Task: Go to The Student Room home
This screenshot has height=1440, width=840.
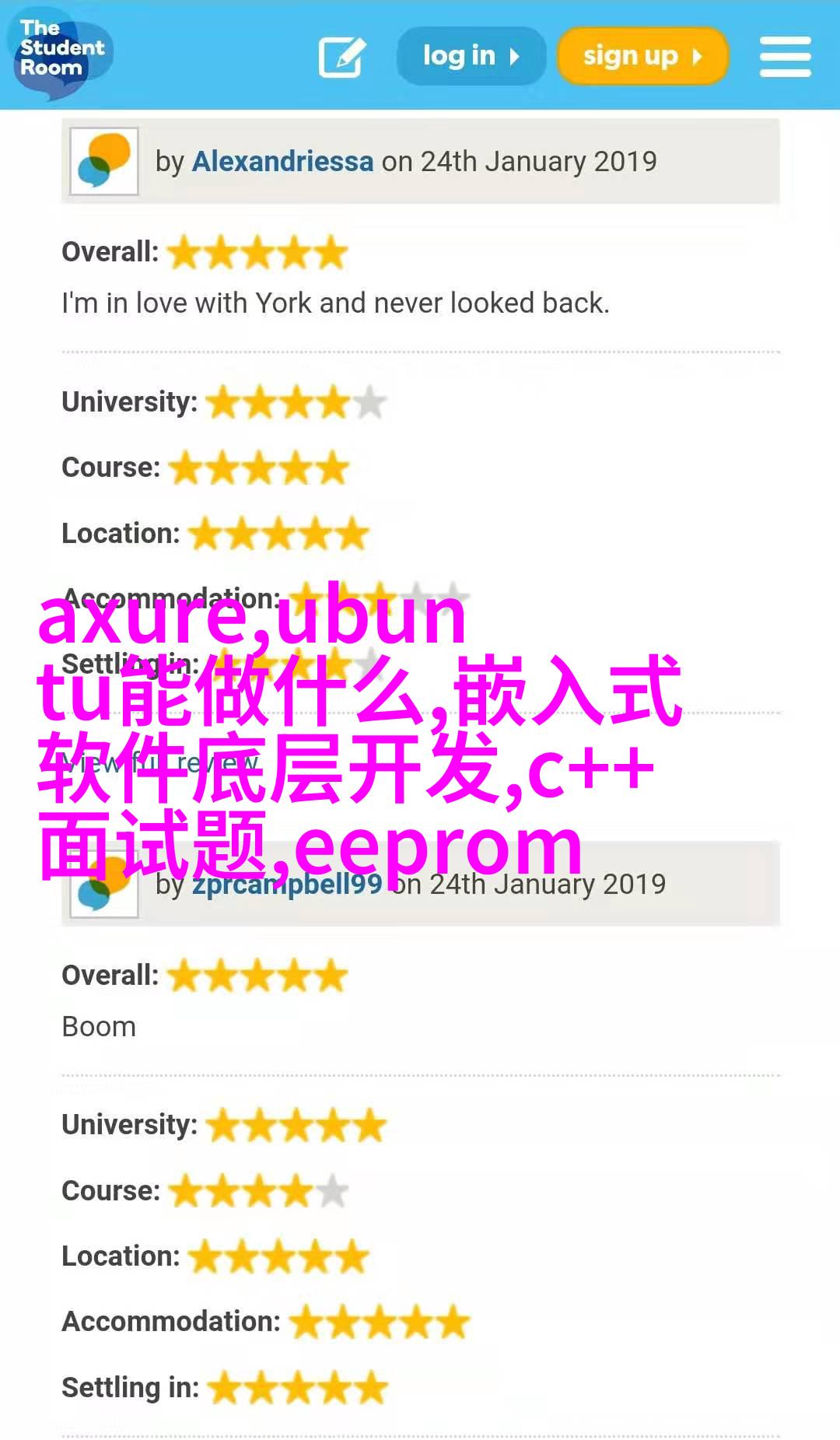Action: 59,51
